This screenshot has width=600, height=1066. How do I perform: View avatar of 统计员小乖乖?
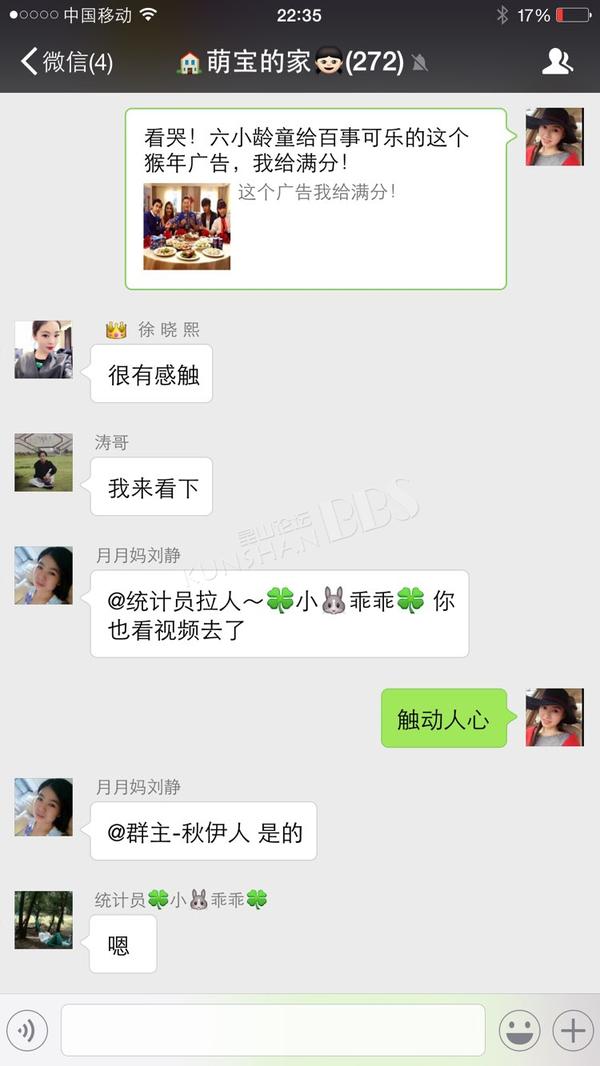(x=43, y=919)
